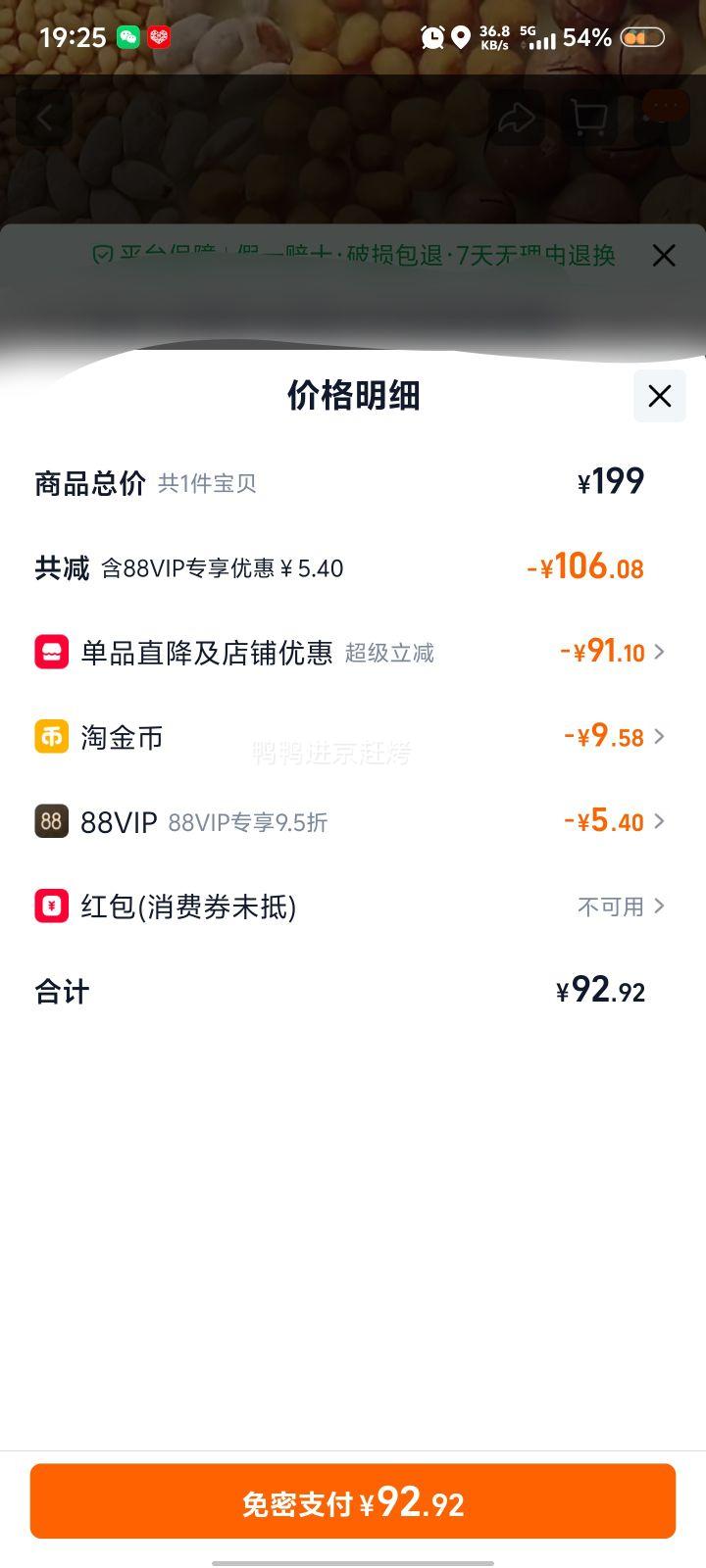Expand details of 单品直降及店铺优惠 discount
The image size is (706, 1568).
pyautogui.click(x=659, y=652)
